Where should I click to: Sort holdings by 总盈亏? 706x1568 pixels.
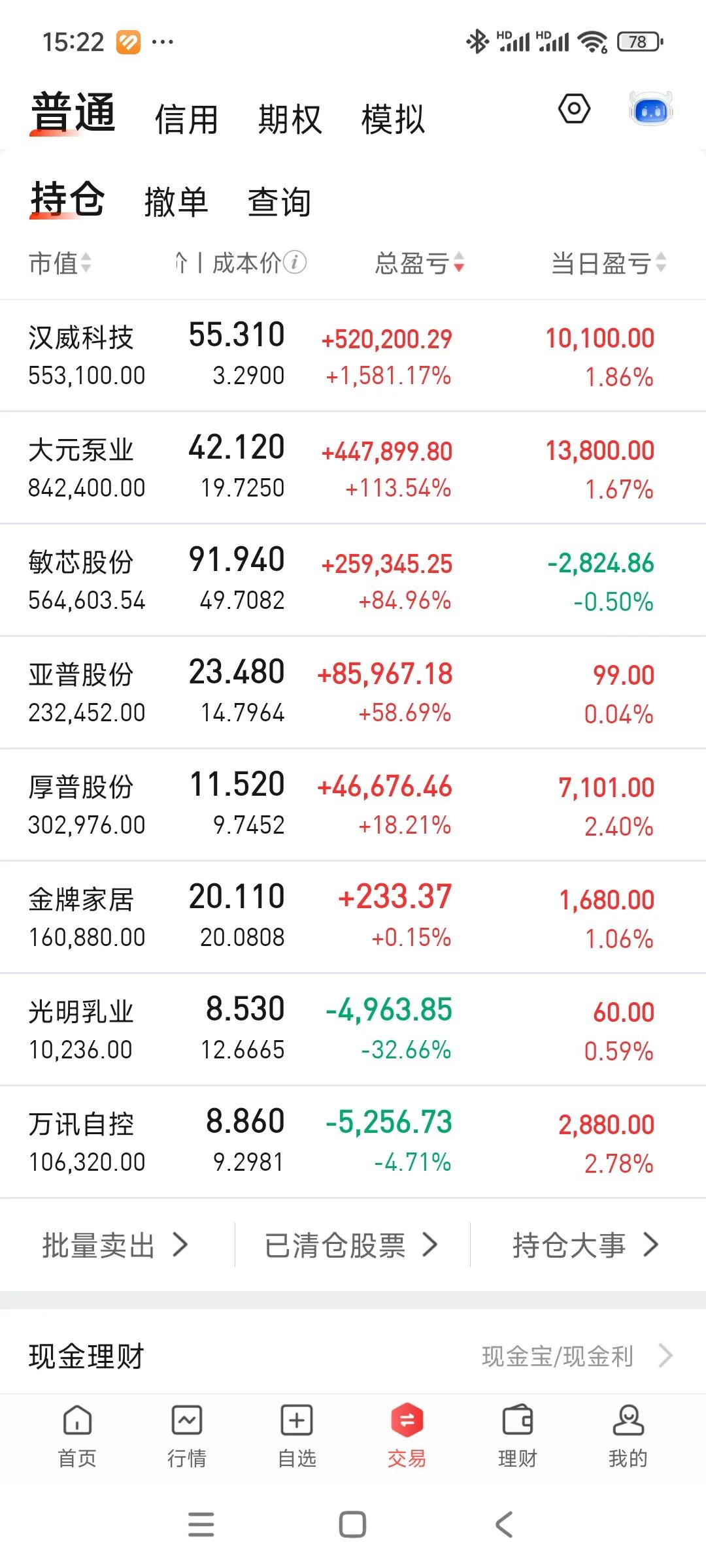coord(419,263)
